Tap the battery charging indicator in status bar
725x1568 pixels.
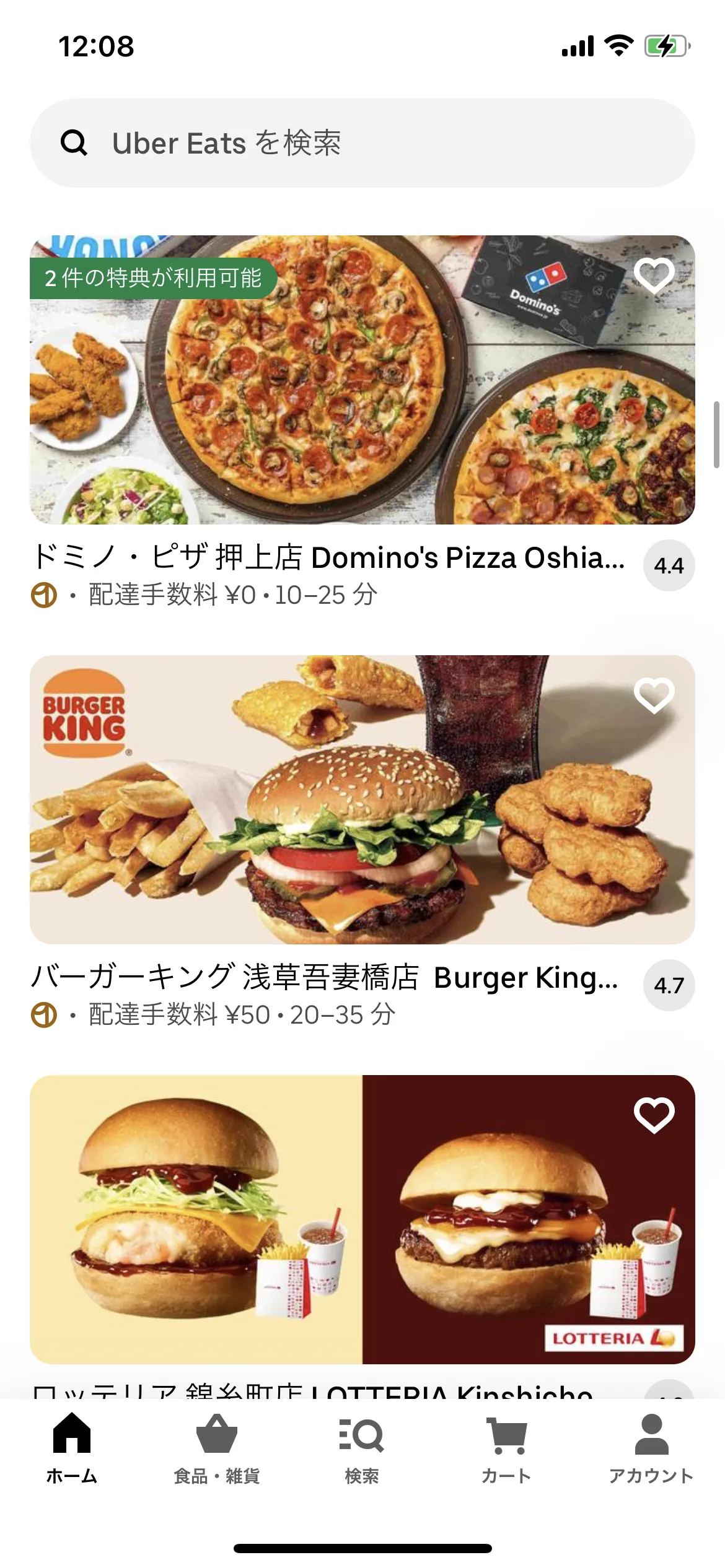665,46
